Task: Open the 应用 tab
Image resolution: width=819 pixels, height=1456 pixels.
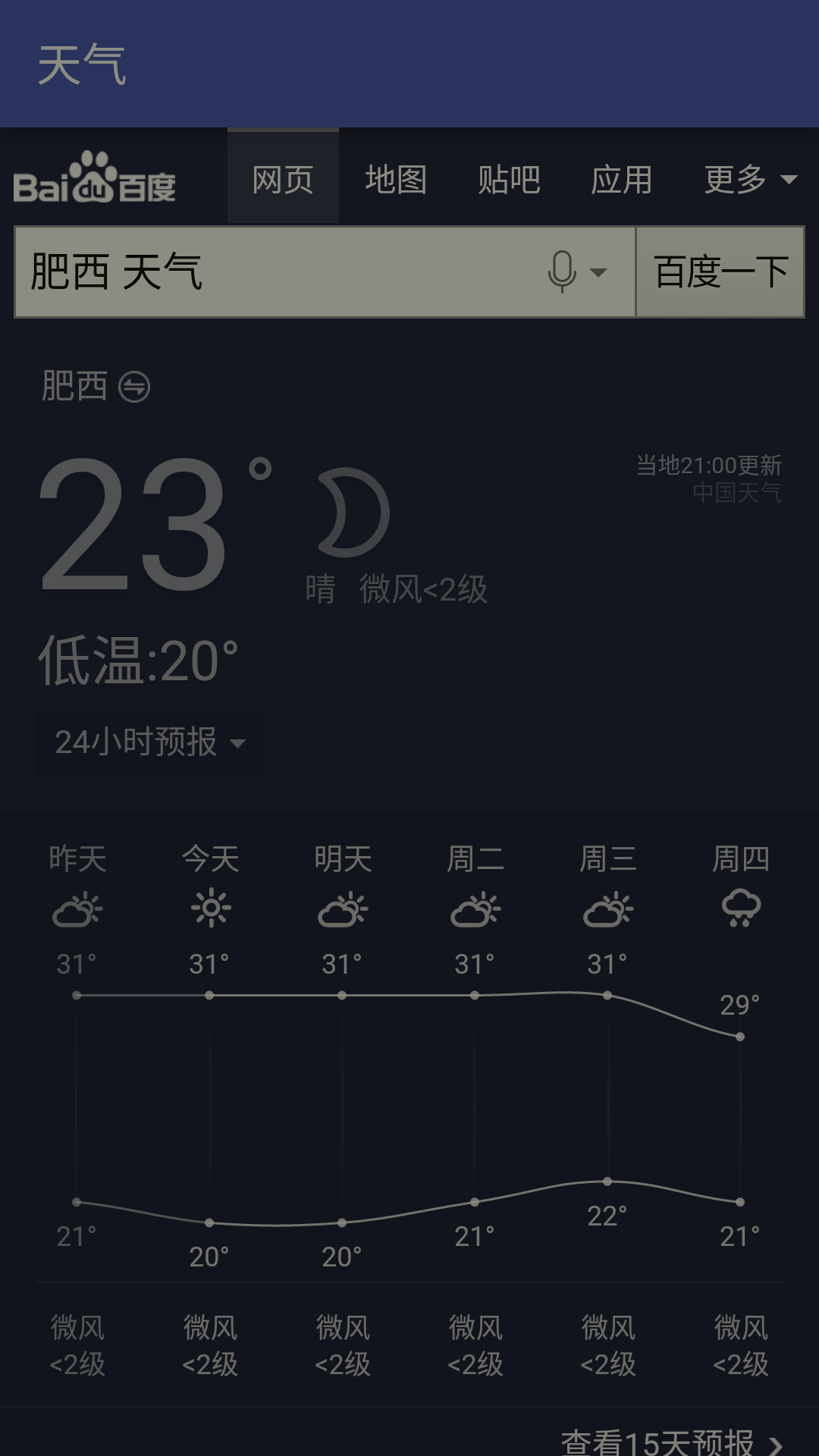Action: (x=622, y=180)
